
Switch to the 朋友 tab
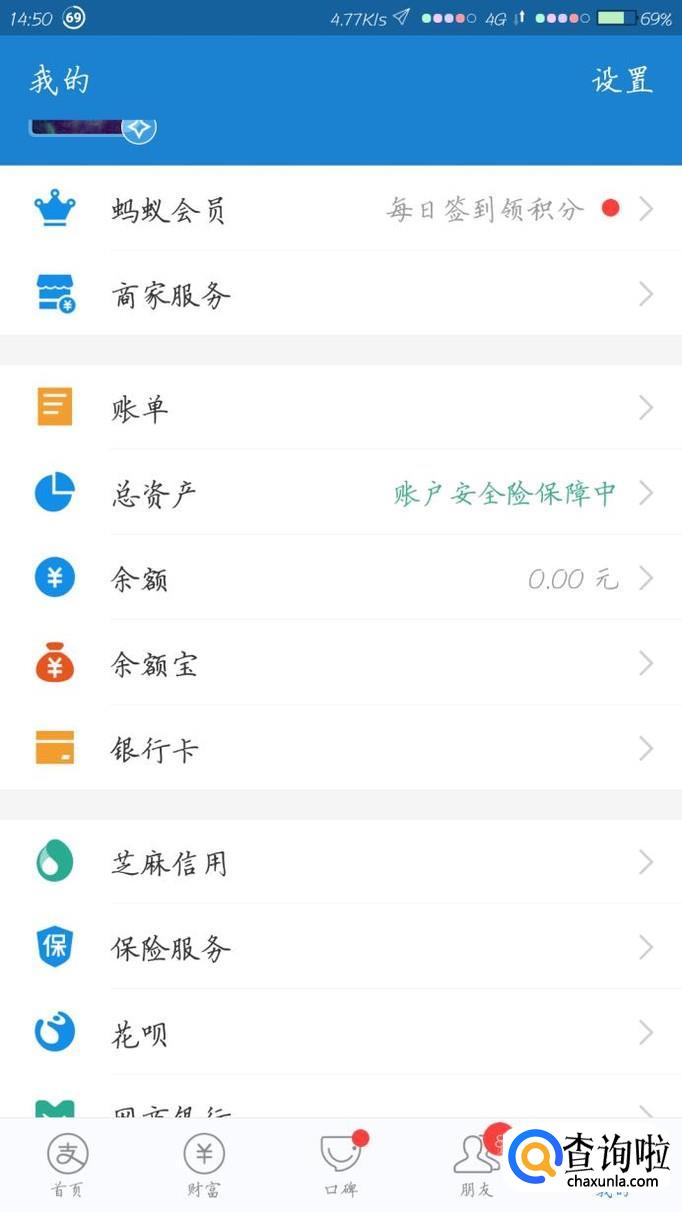pos(476,1165)
